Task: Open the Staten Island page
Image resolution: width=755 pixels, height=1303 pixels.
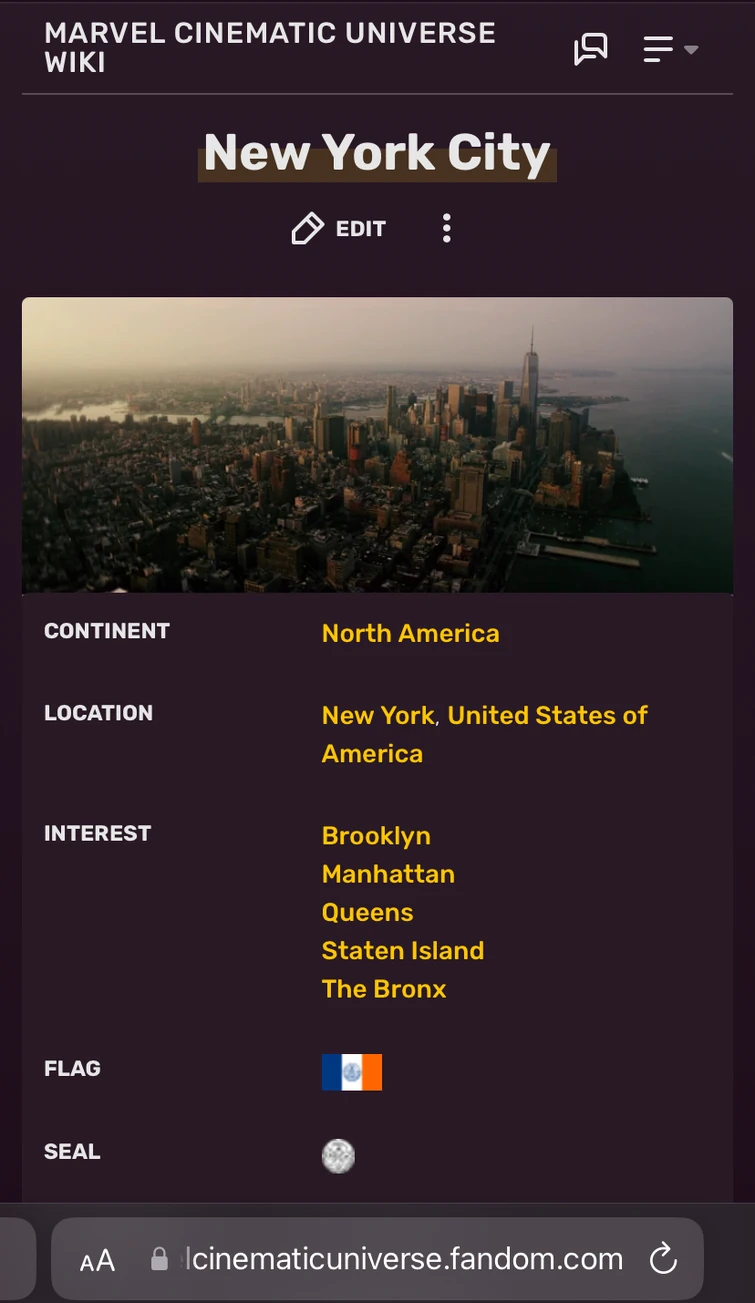Action: click(402, 950)
